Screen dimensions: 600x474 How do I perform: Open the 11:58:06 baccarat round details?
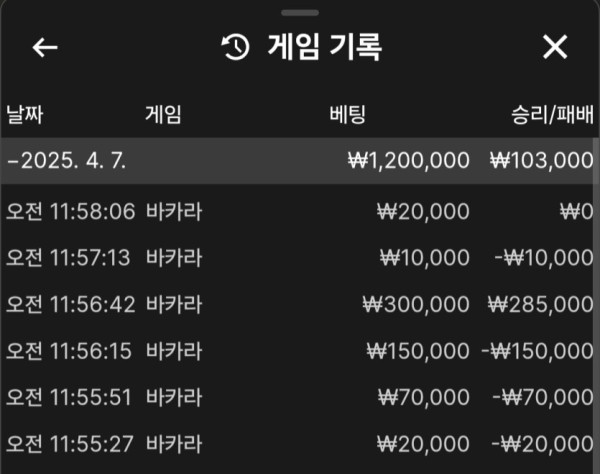pyautogui.click(x=298, y=211)
